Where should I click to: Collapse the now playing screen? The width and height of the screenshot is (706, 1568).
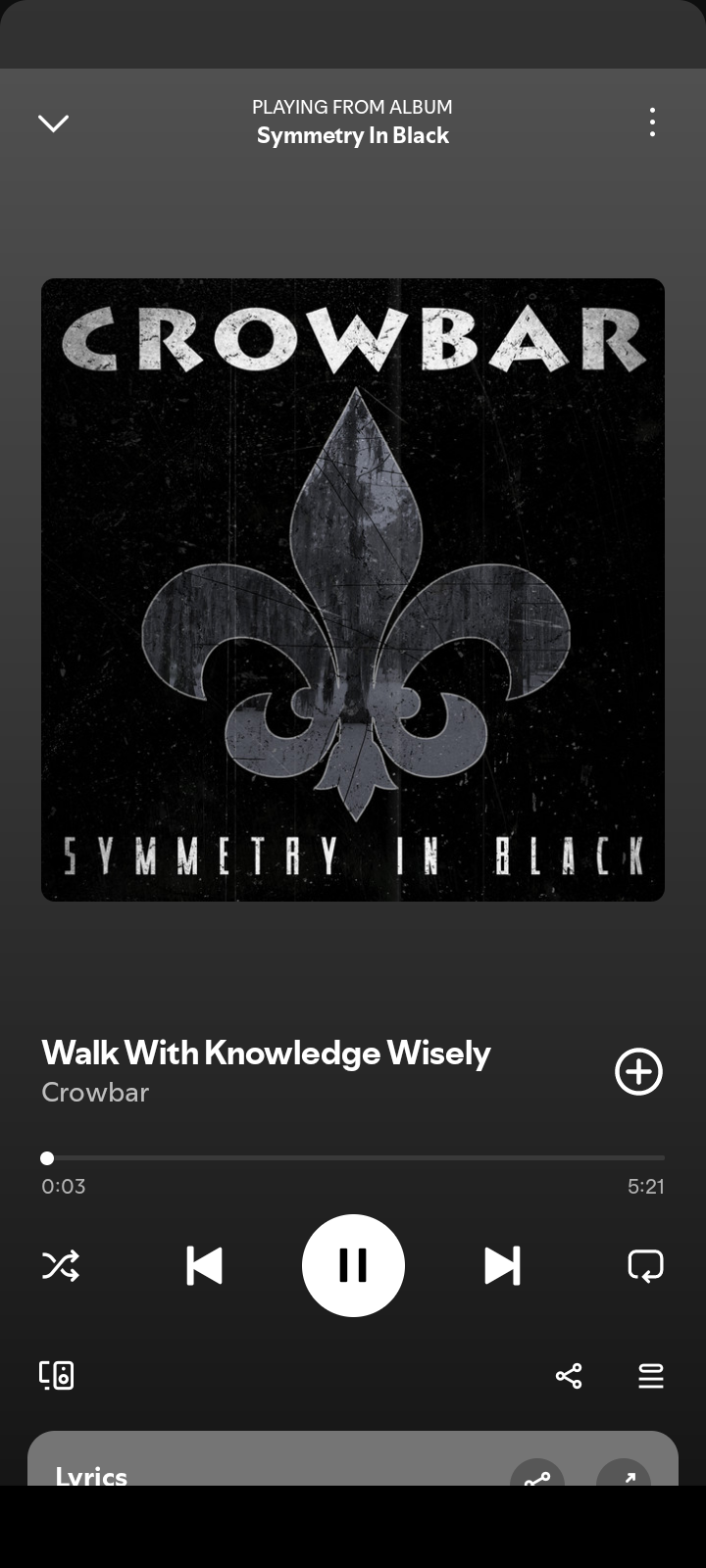click(x=53, y=122)
